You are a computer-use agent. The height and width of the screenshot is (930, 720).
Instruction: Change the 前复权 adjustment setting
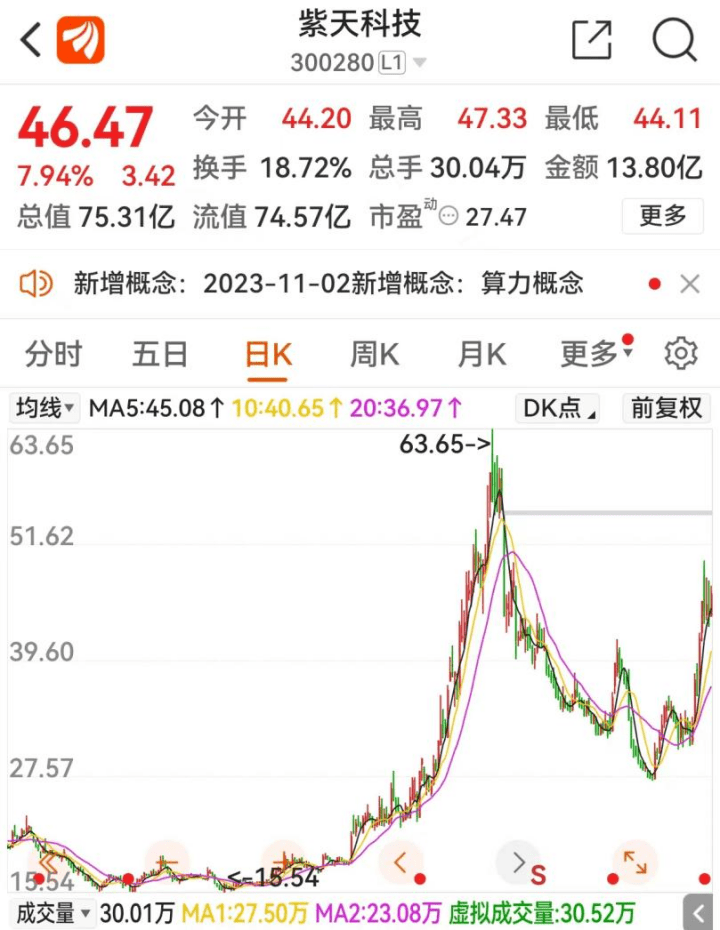click(x=666, y=408)
